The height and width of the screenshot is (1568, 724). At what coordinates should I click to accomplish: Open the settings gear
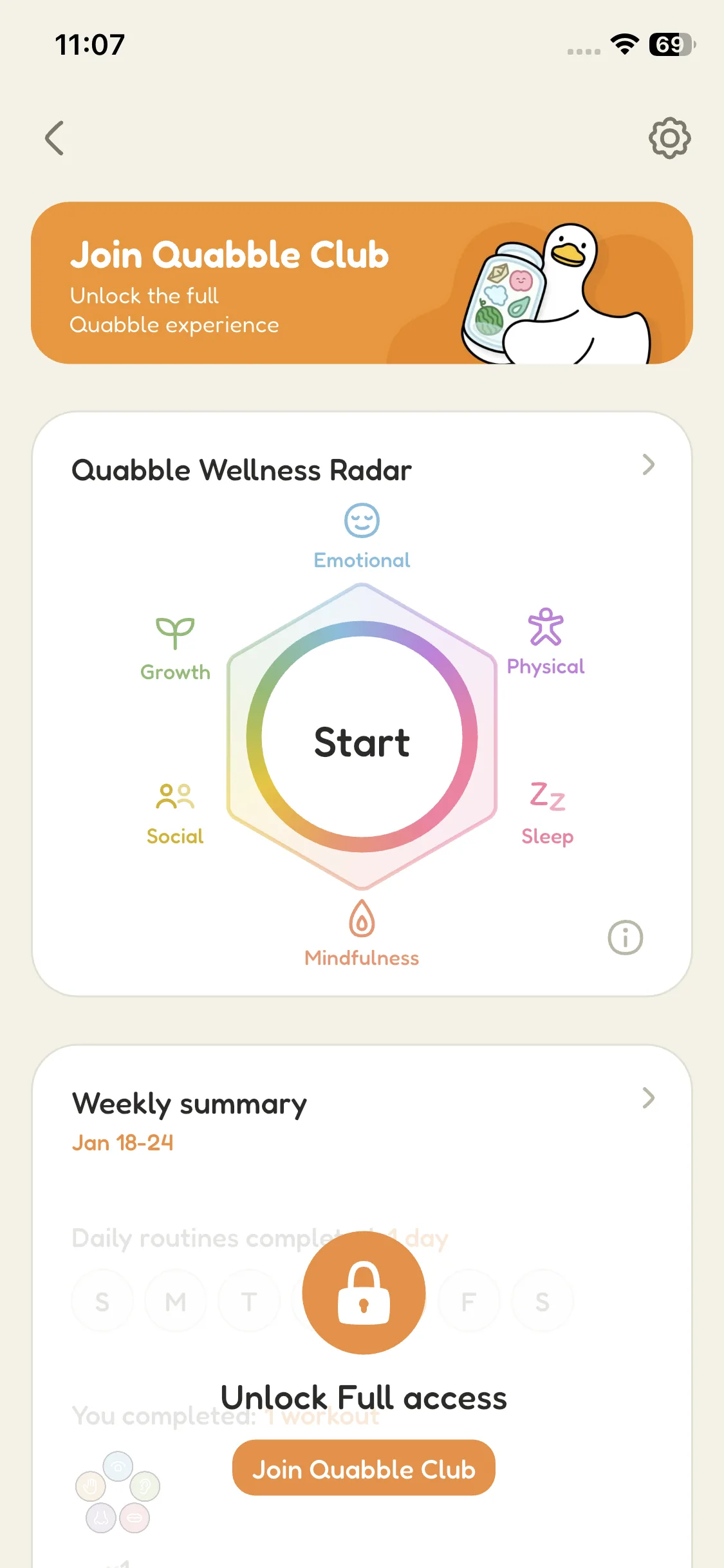click(669, 138)
